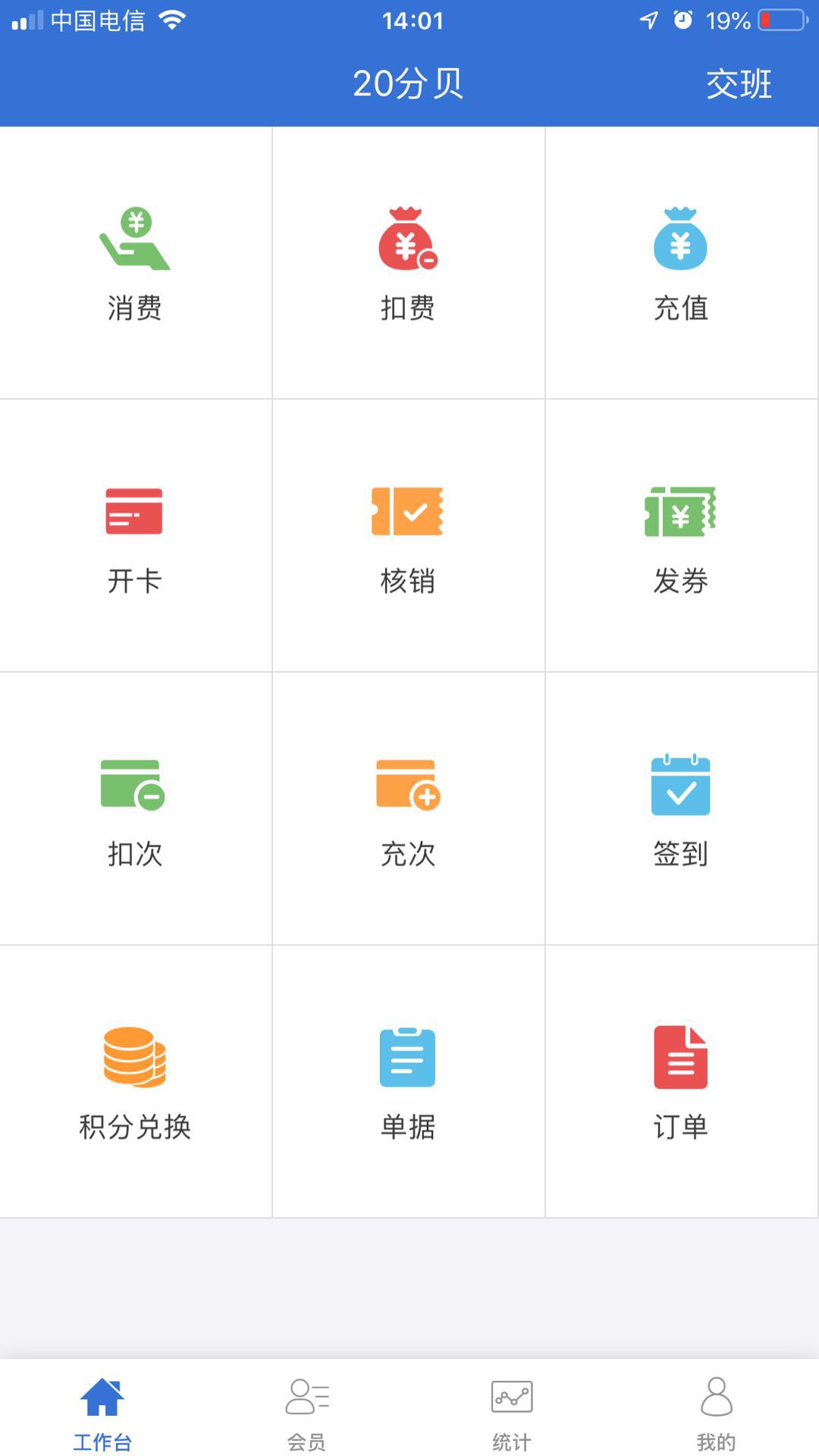Choose the 发券 issue coupon tile
The height and width of the screenshot is (1456, 819).
(682, 535)
